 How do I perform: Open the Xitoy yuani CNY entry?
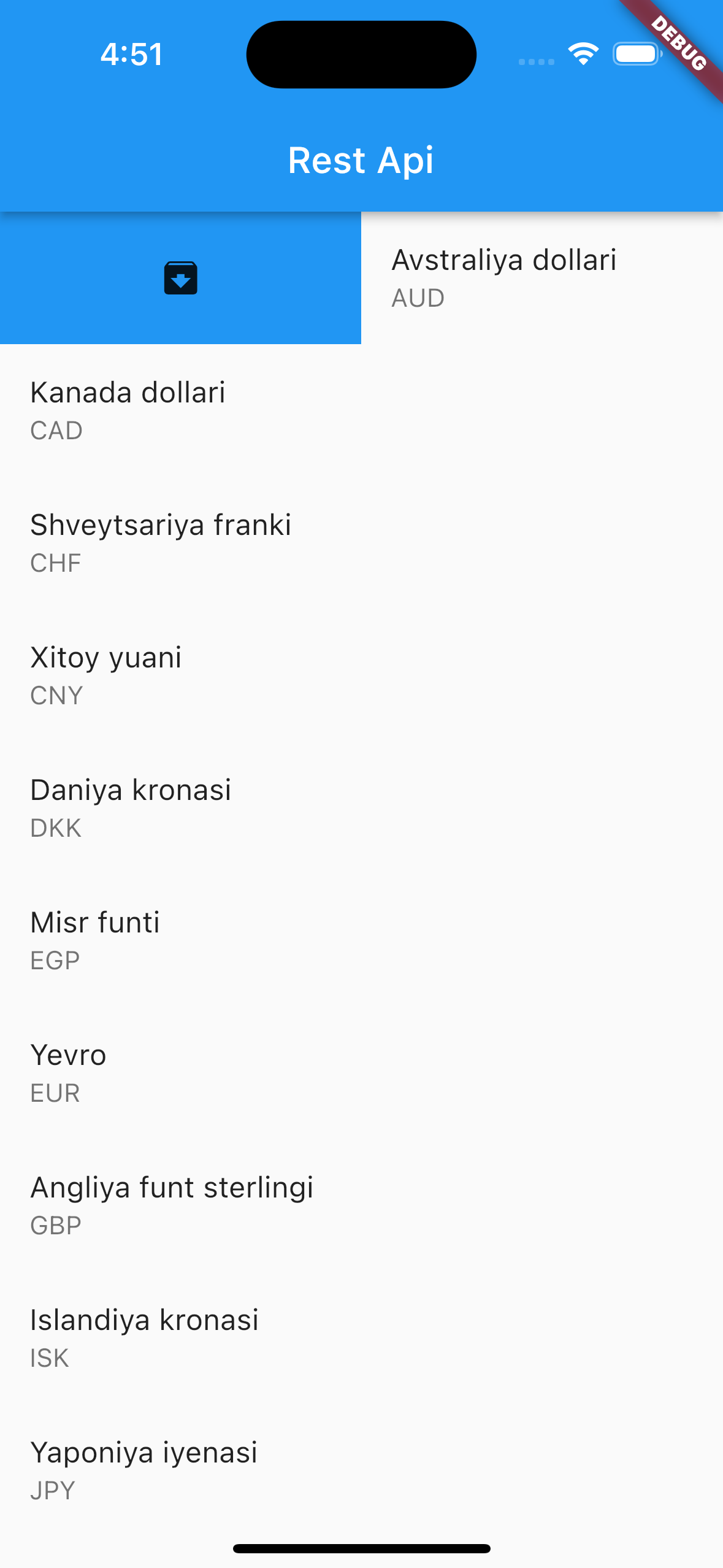point(361,675)
